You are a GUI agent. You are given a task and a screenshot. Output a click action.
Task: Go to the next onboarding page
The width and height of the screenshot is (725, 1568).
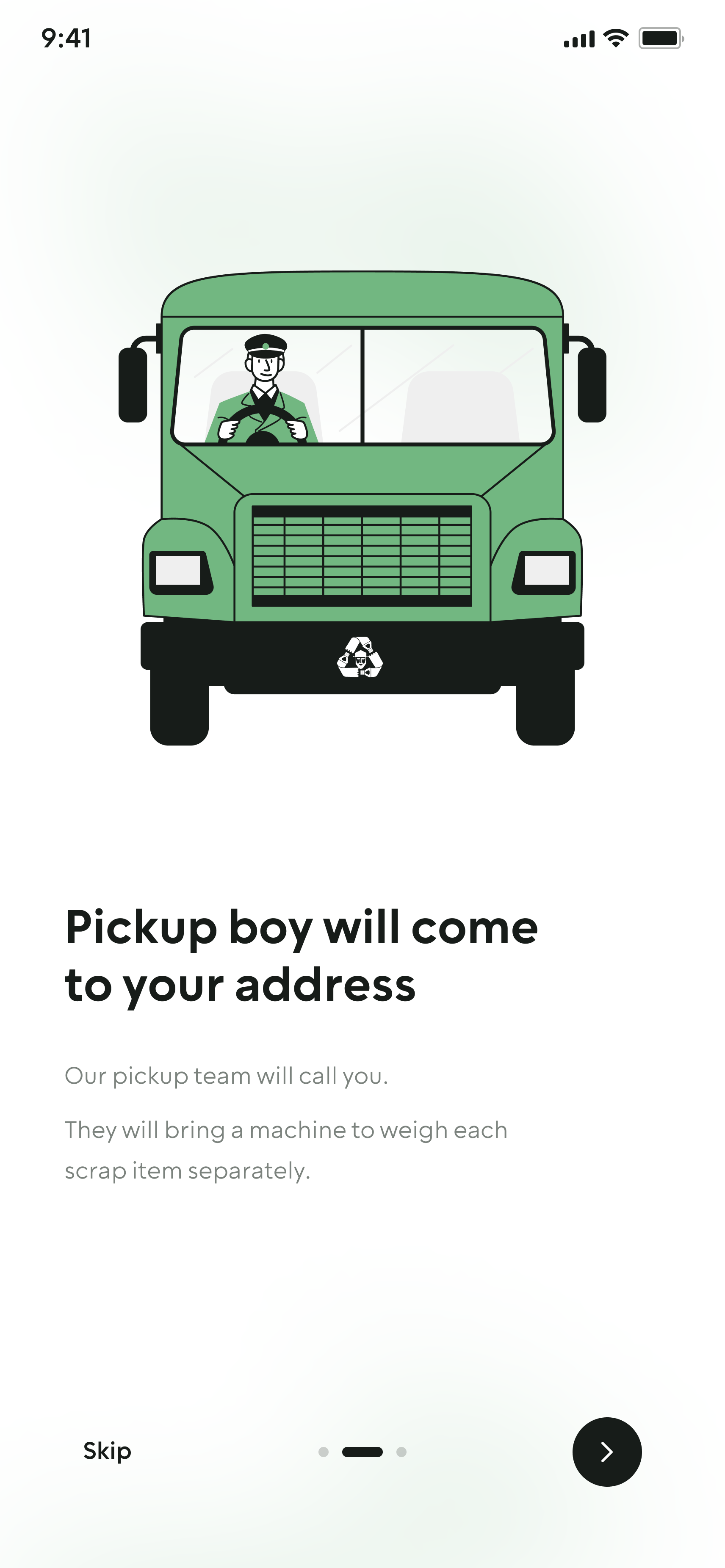(x=606, y=1451)
